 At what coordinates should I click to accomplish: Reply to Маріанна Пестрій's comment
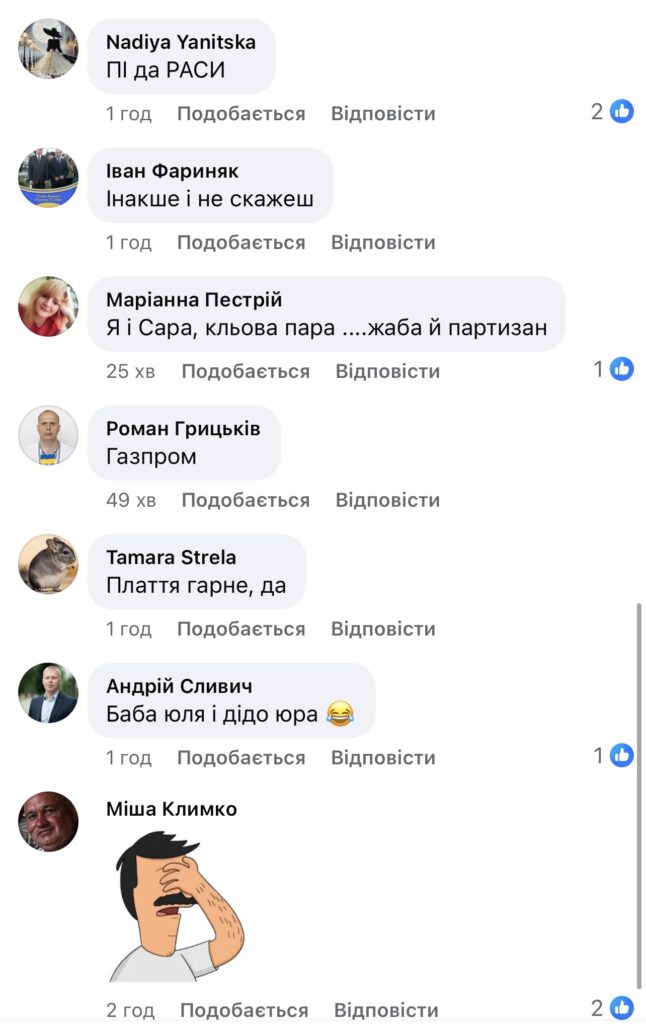tap(387, 372)
